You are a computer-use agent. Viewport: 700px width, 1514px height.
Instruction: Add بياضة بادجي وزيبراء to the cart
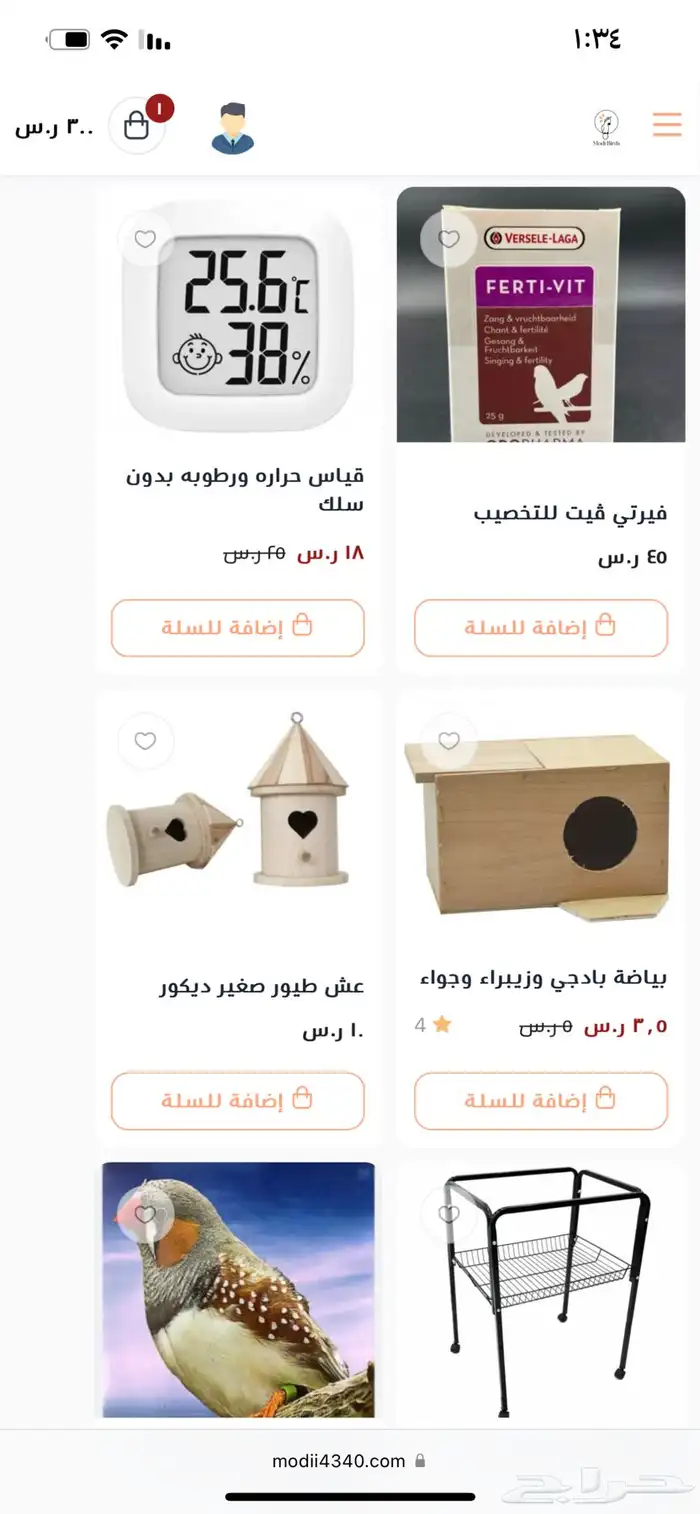tap(540, 1101)
